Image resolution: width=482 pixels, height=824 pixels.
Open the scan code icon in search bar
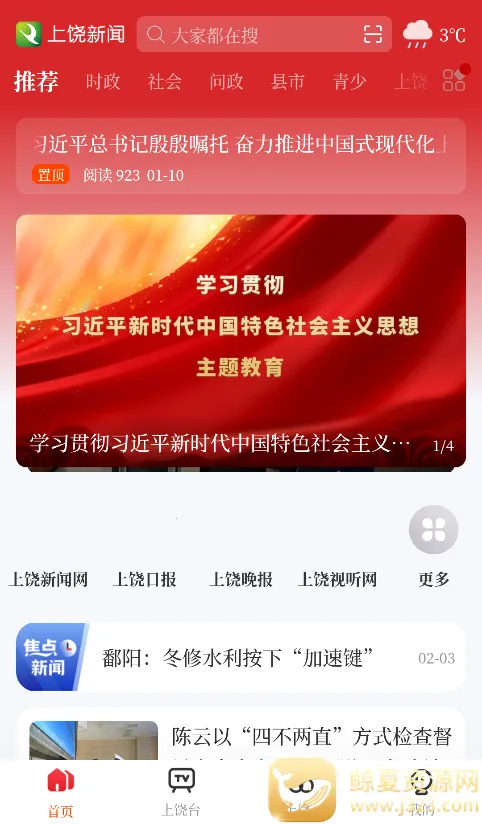click(x=373, y=35)
